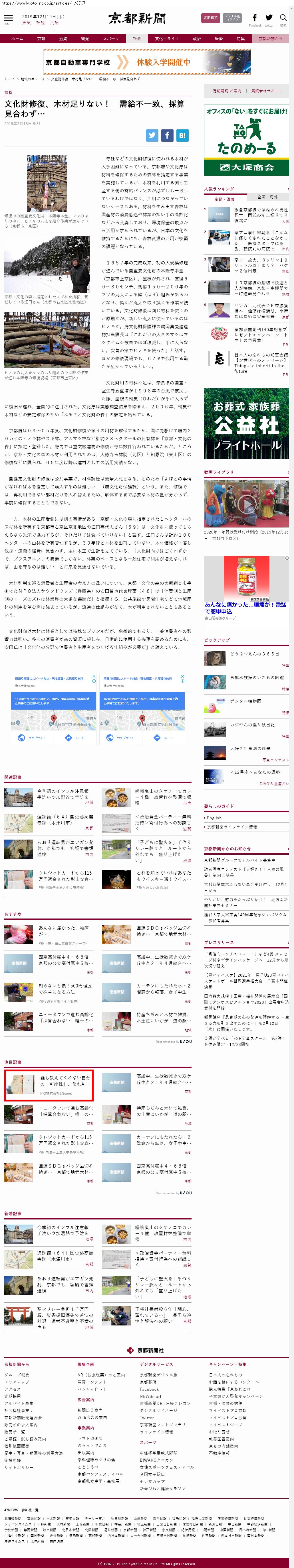Tap the 定期購読 subscription button
The width and height of the screenshot is (294, 1568).
(210, 18)
